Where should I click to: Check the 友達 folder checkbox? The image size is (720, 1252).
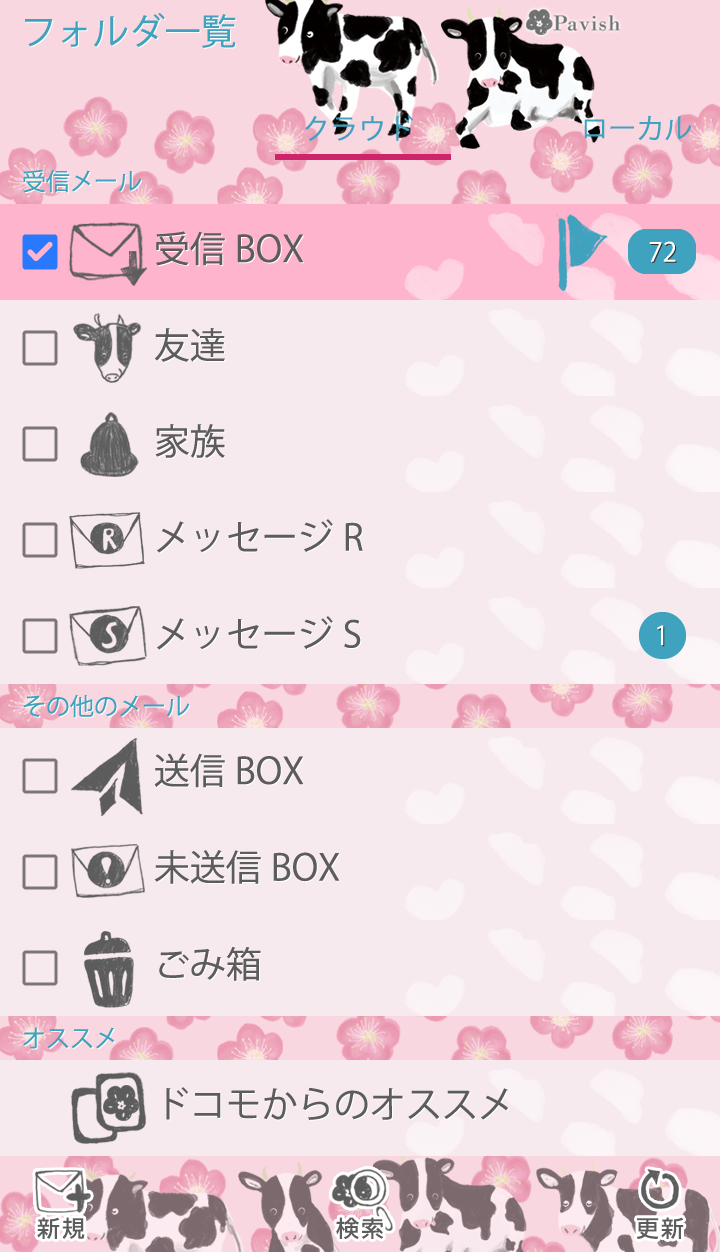tap(40, 348)
